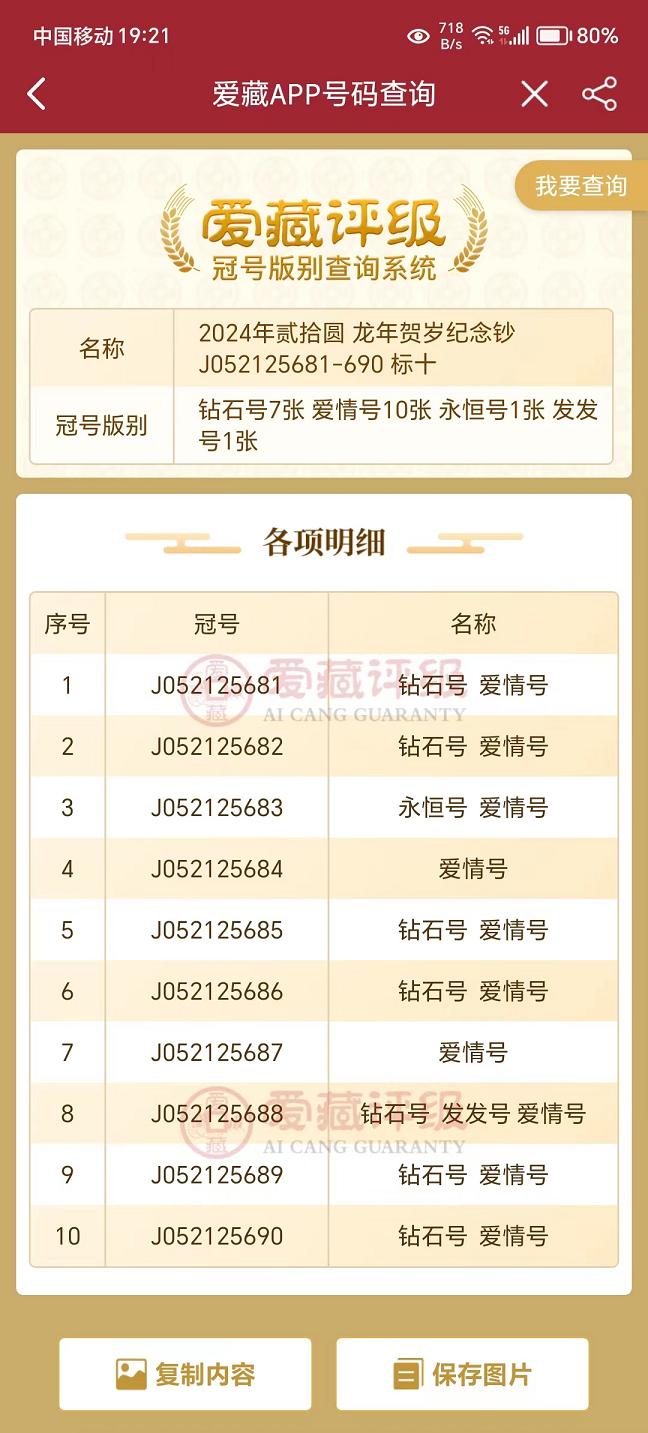Share this query result page
The width and height of the screenshot is (648, 1433).
tap(599, 95)
